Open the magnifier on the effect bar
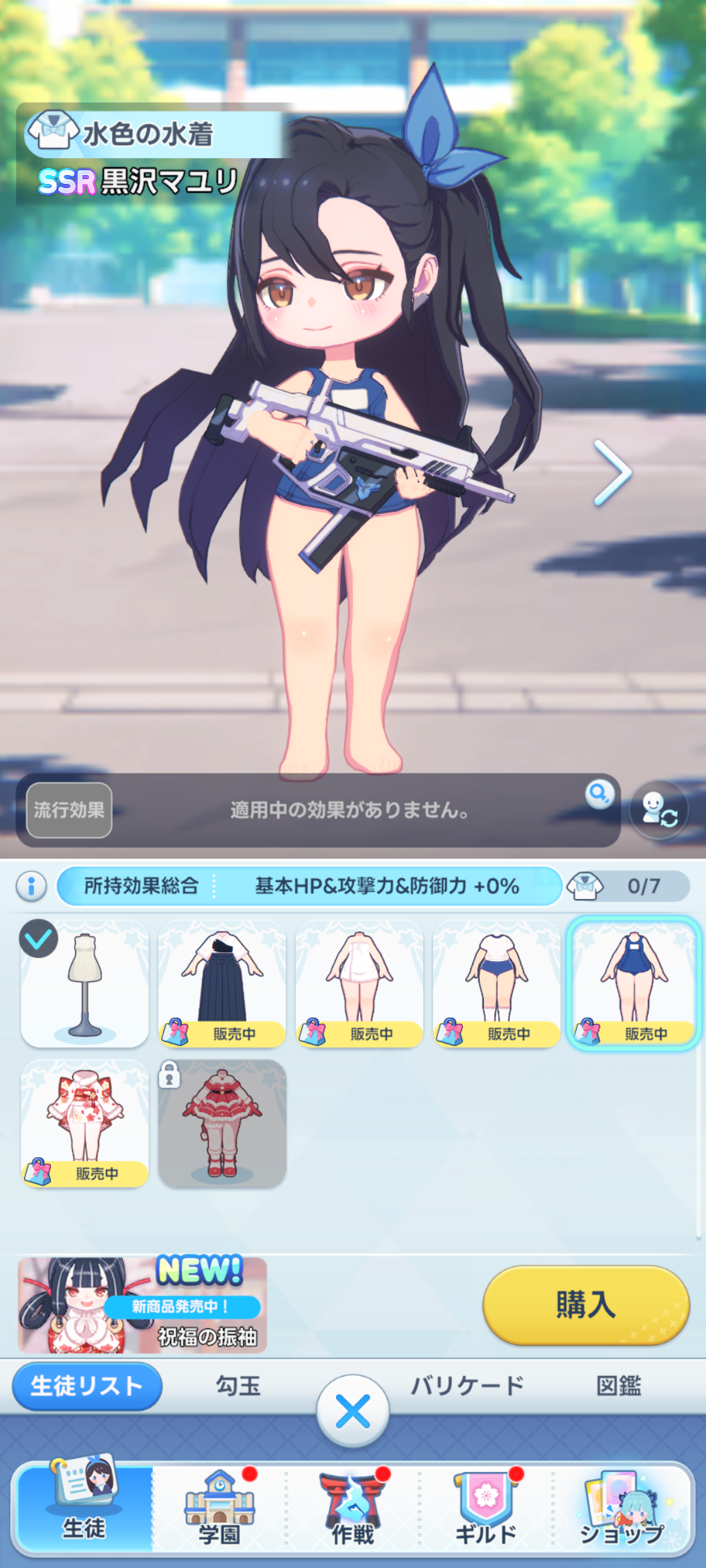Image resolution: width=706 pixels, height=1568 pixels. click(599, 794)
